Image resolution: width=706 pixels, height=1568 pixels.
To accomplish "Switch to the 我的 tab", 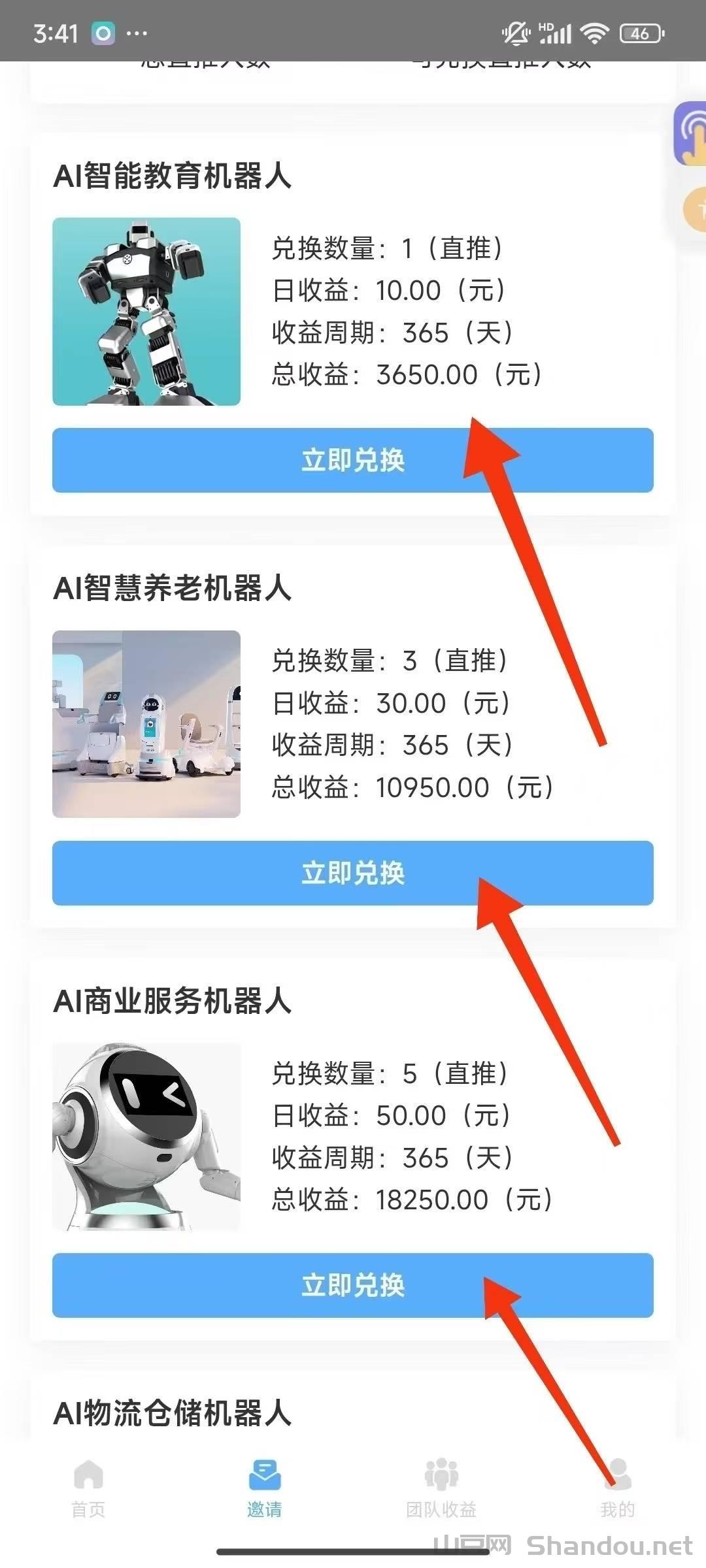I will pos(617,1488).
